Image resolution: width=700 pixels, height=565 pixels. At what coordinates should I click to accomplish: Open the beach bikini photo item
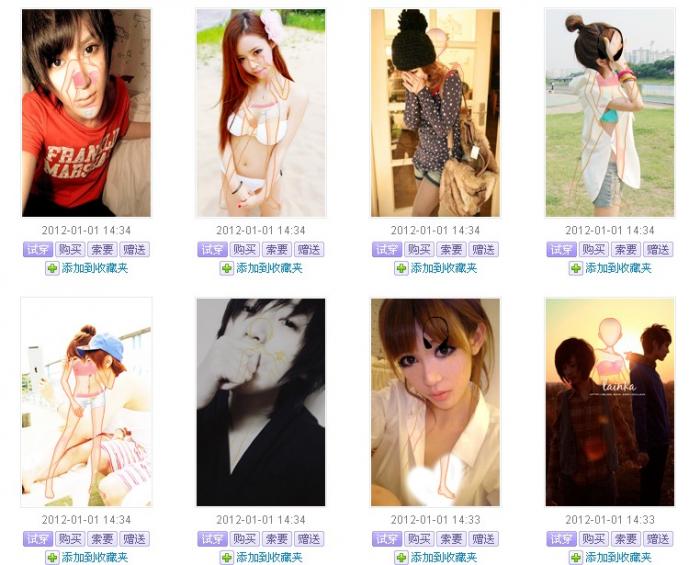pos(260,112)
